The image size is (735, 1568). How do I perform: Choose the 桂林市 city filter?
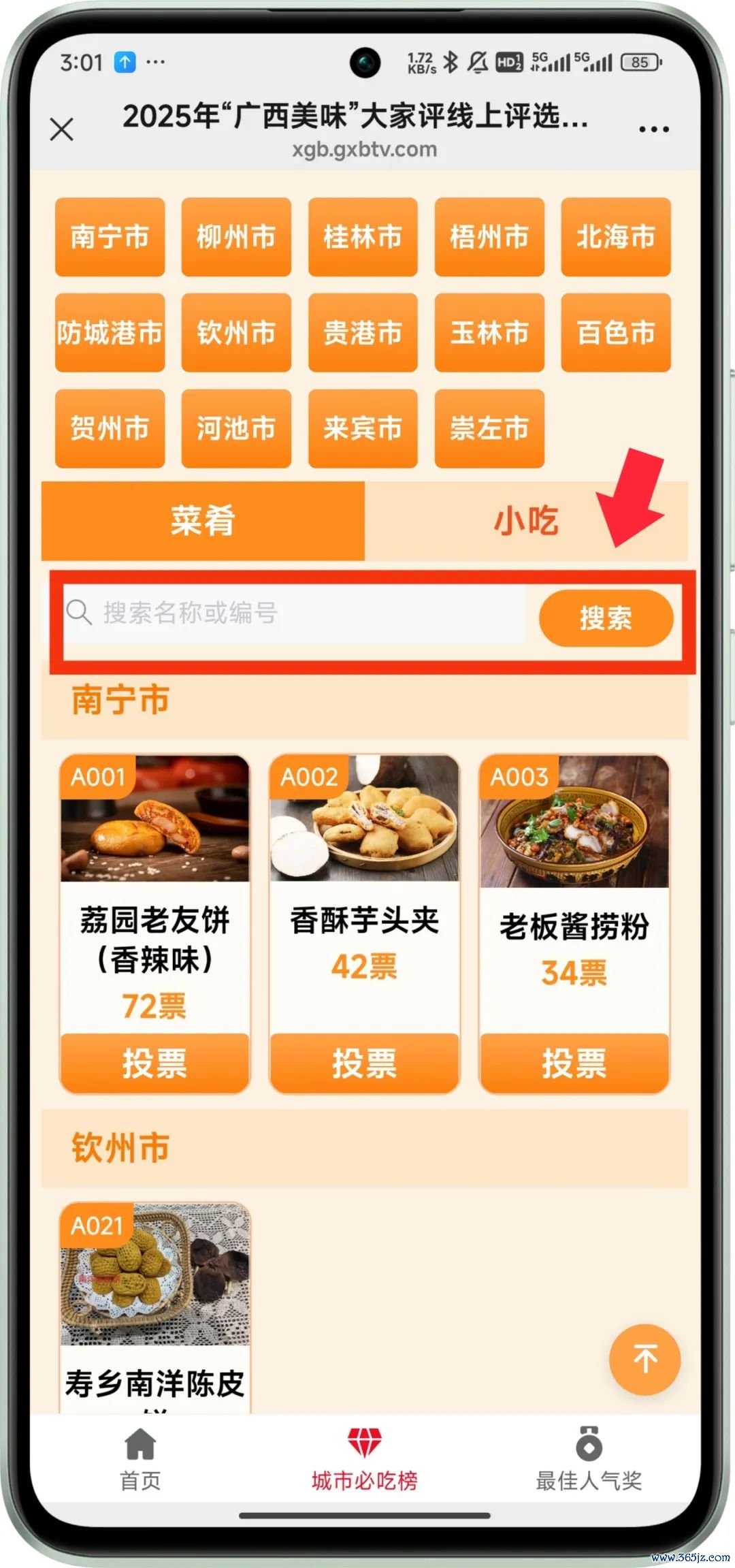point(363,237)
